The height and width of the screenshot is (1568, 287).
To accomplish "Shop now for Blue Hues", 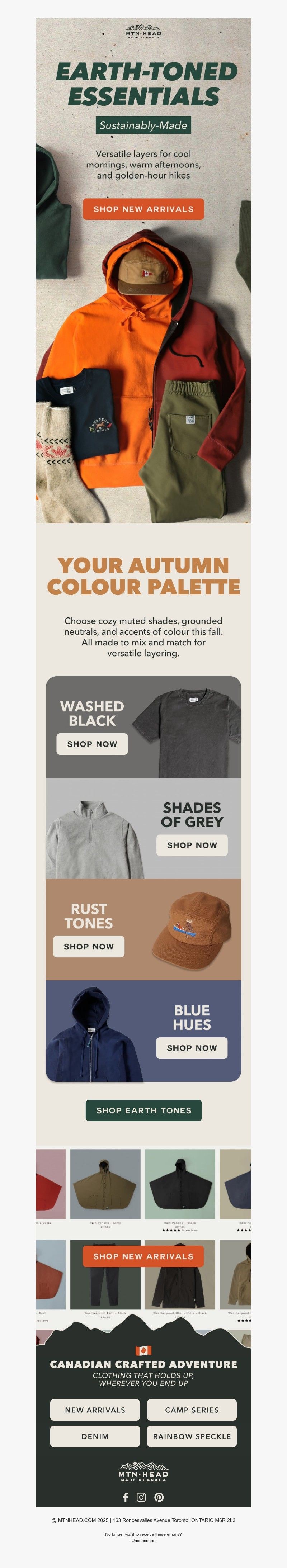I will [x=192, y=1048].
